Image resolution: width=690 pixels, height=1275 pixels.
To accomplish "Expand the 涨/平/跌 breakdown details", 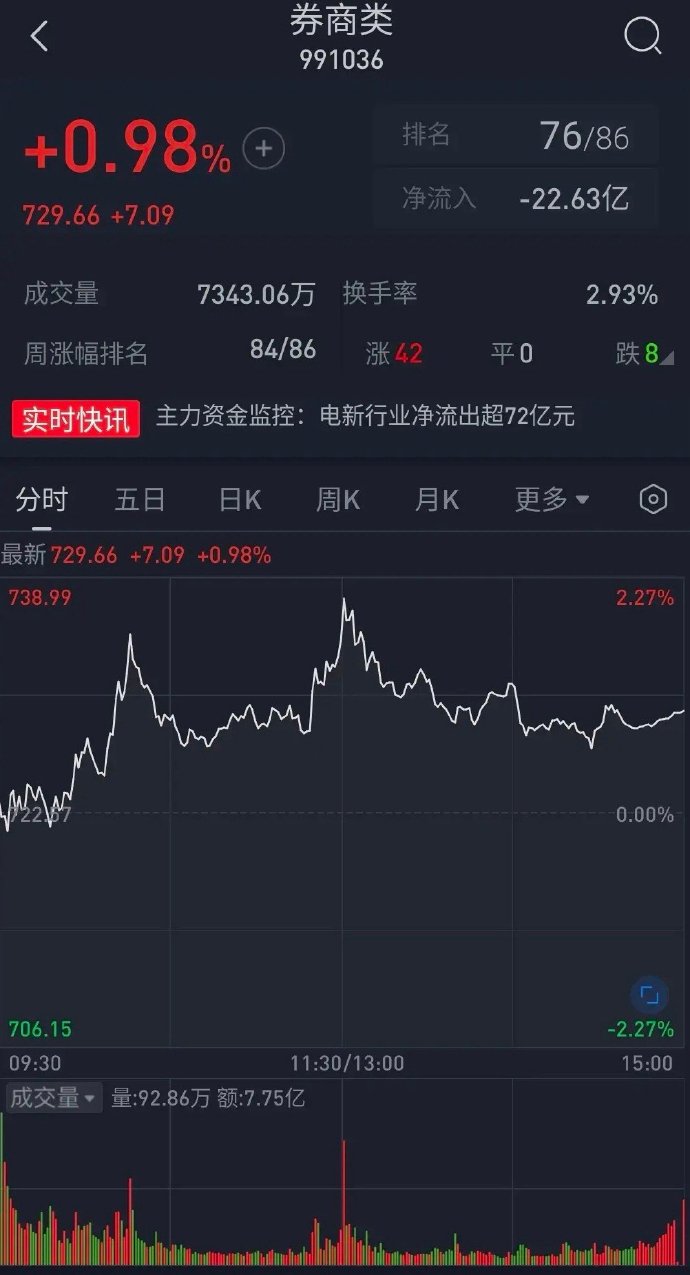I will pos(666,356).
